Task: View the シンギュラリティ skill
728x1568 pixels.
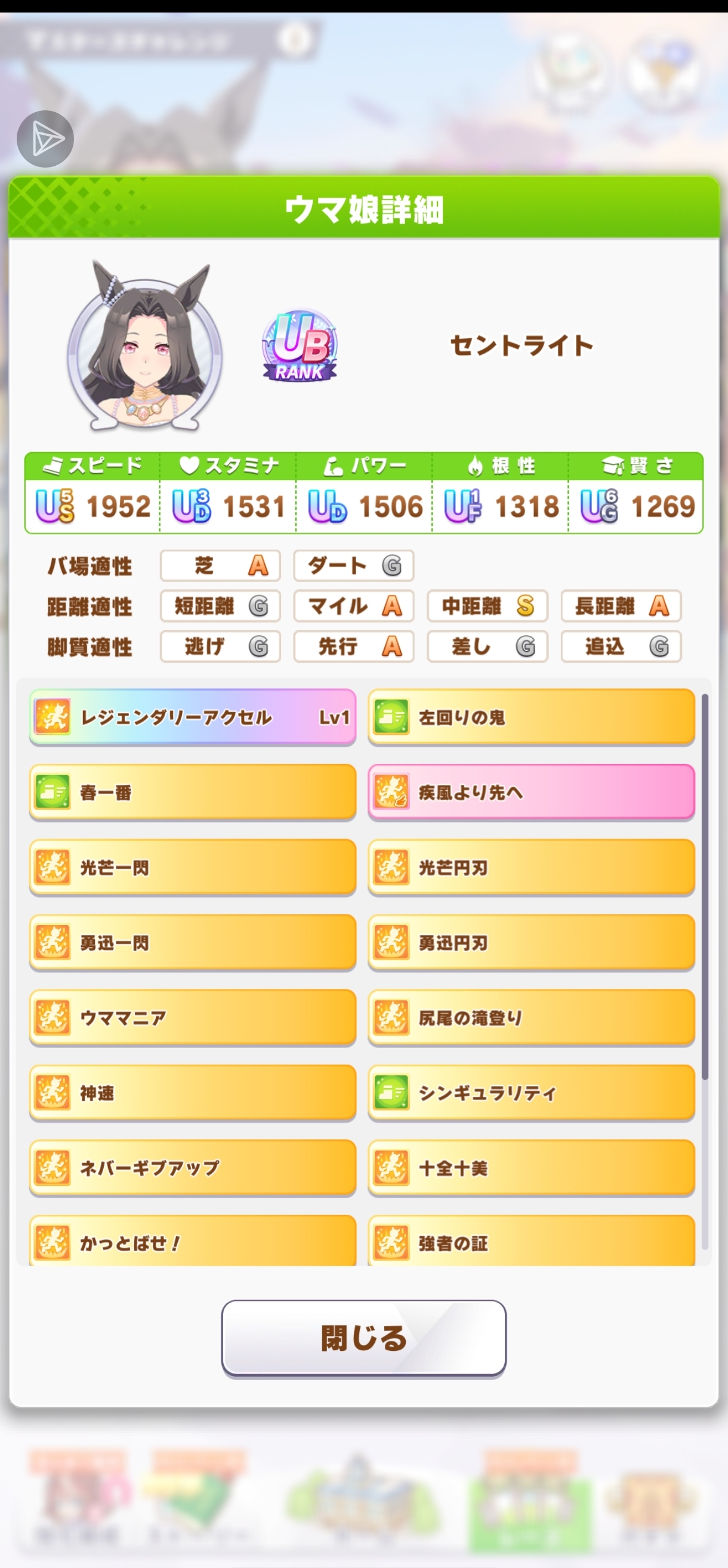Action: [x=531, y=1093]
